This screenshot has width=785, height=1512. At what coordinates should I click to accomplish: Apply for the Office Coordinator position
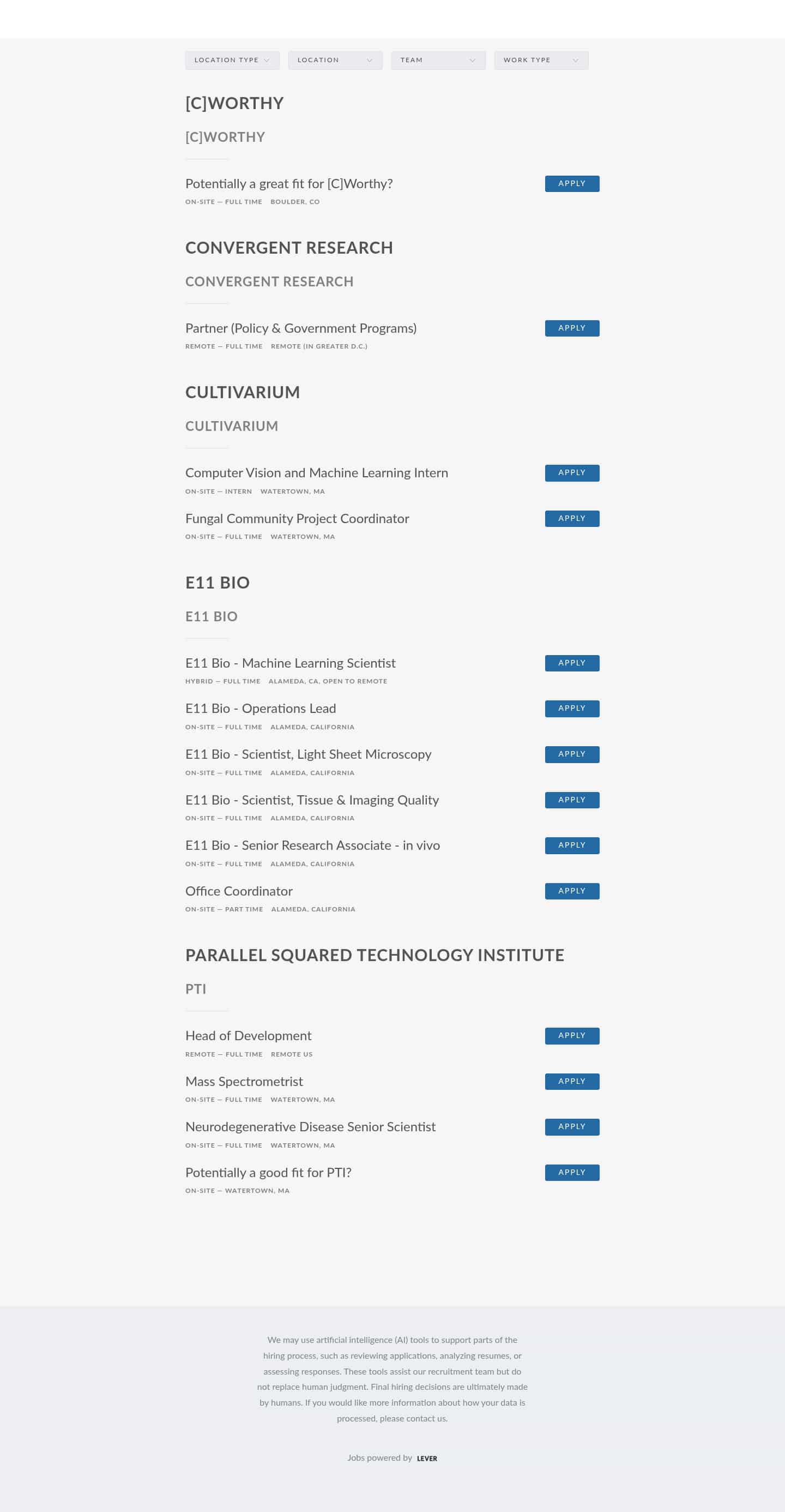pos(572,891)
